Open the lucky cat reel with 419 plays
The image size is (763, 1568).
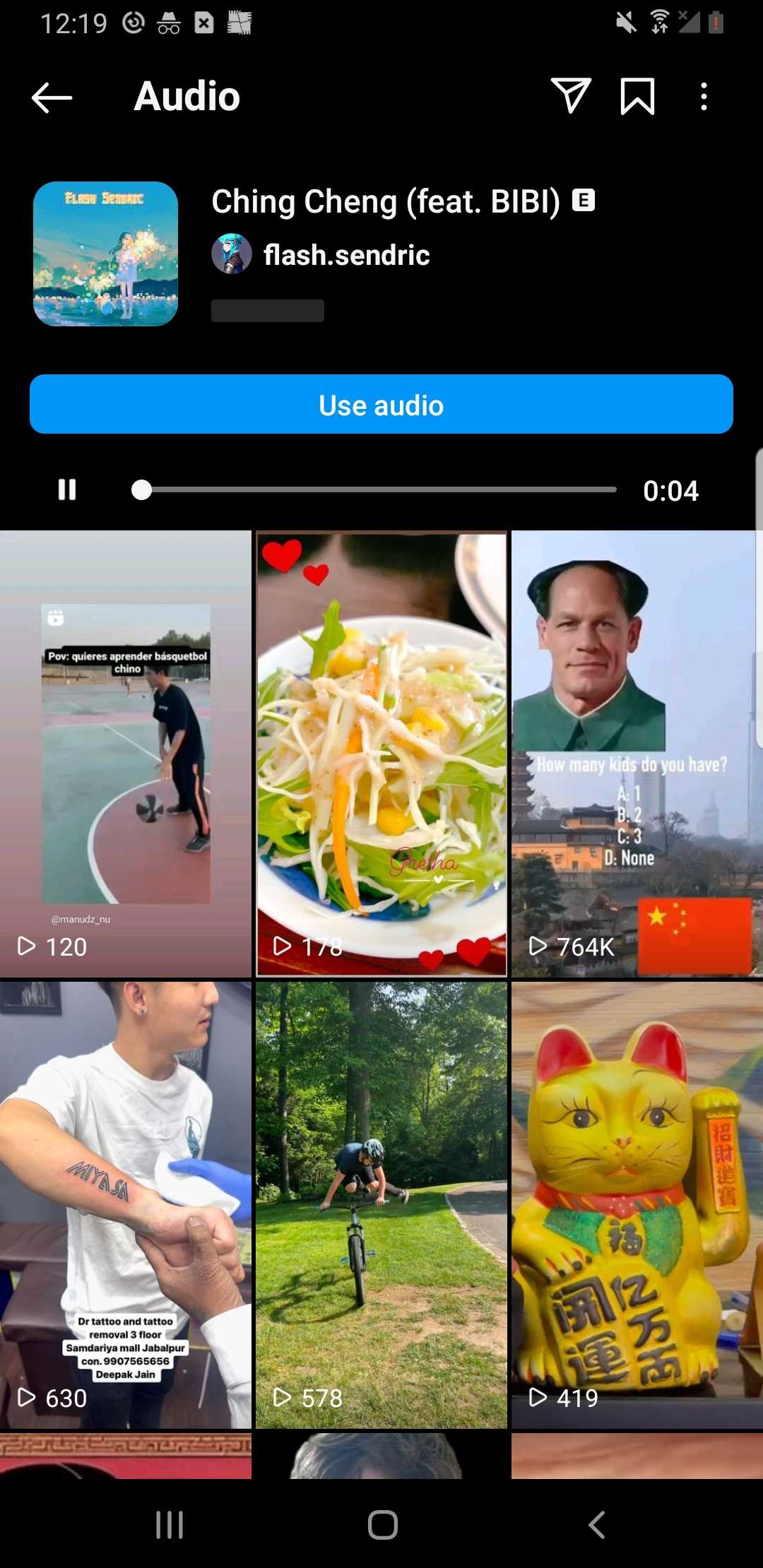tap(636, 1204)
